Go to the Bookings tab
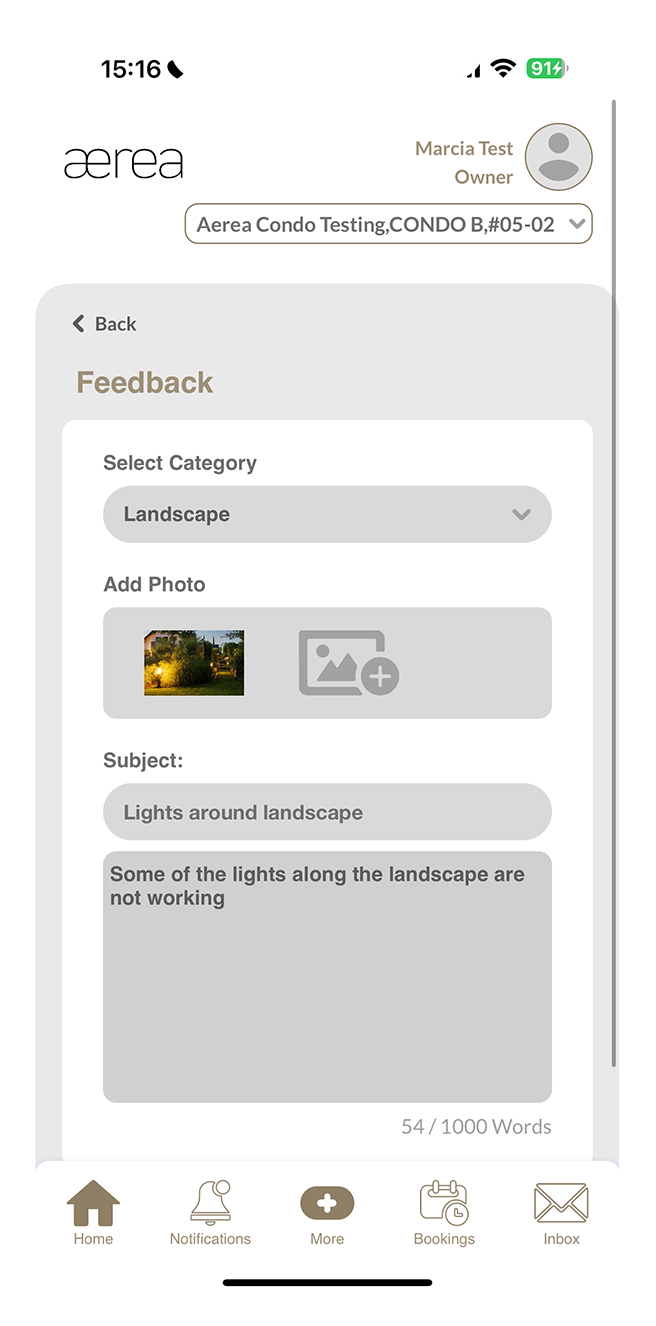Viewport: 656px width, 1326px height. [x=444, y=1212]
